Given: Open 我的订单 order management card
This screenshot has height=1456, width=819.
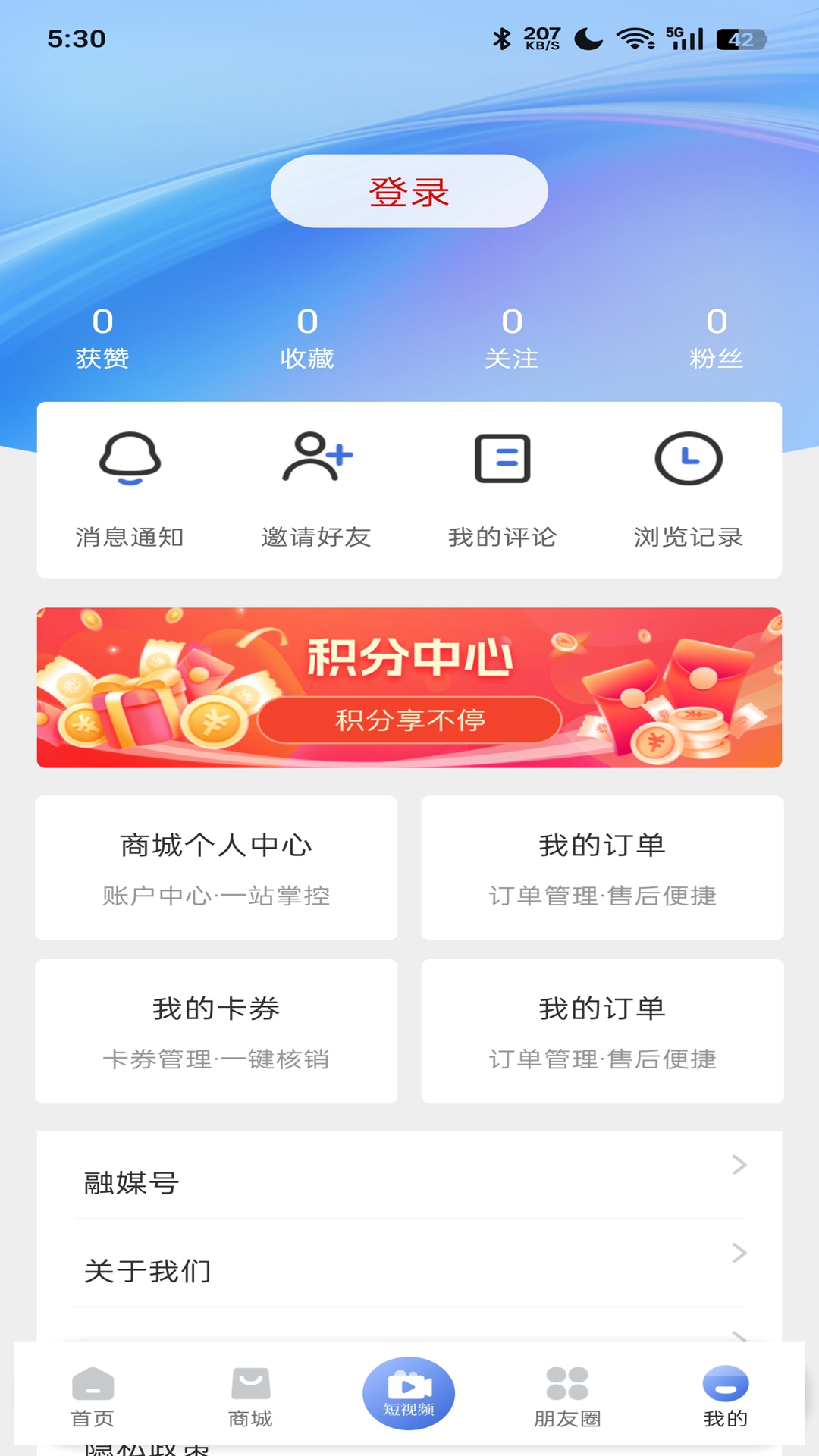Looking at the screenshot, I should click(603, 868).
